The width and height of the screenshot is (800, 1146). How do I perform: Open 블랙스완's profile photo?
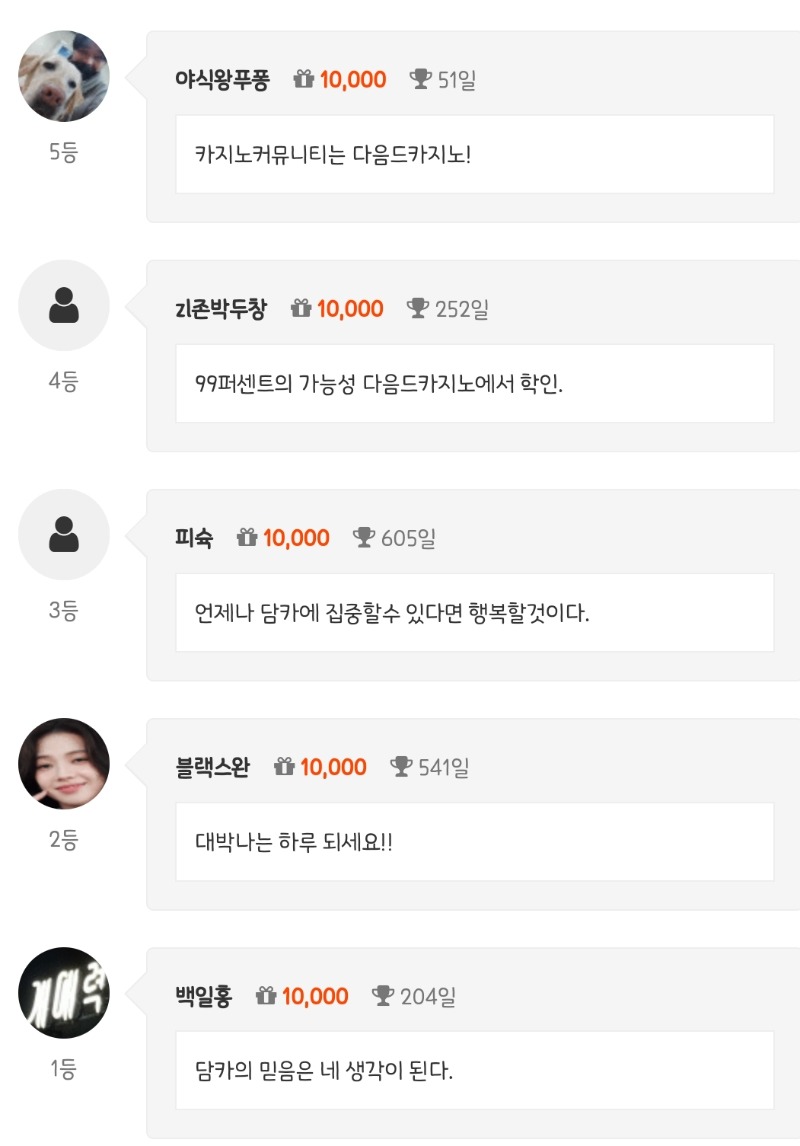click(x=64, y=763)
